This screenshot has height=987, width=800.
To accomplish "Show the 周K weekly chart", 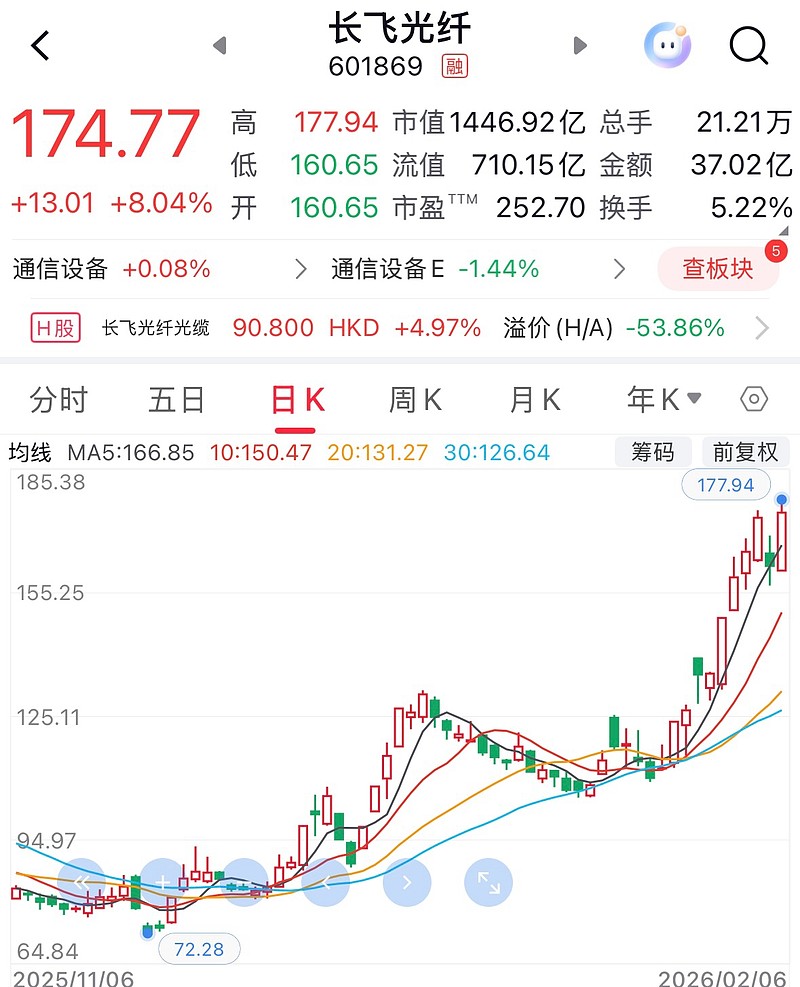I will coord(415,401).
